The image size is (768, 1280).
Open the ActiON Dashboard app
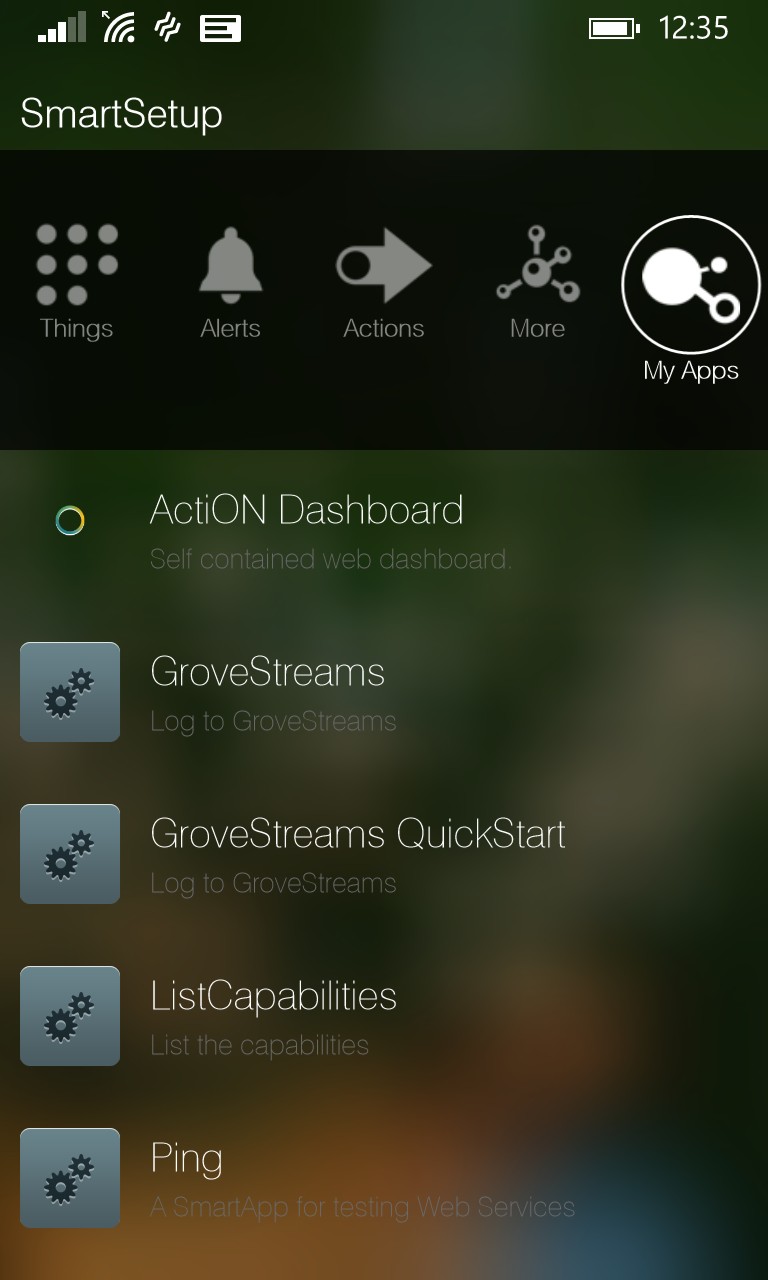coord(306,530)
